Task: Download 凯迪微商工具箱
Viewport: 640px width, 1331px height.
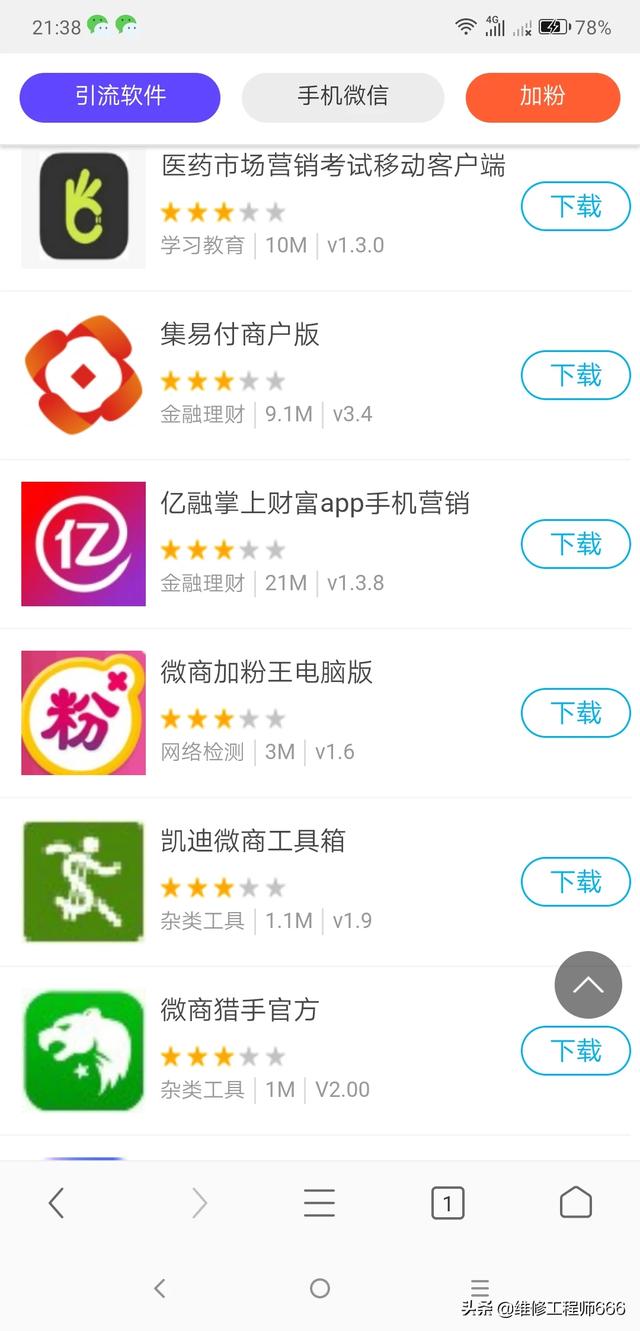Action: (576, 883)
